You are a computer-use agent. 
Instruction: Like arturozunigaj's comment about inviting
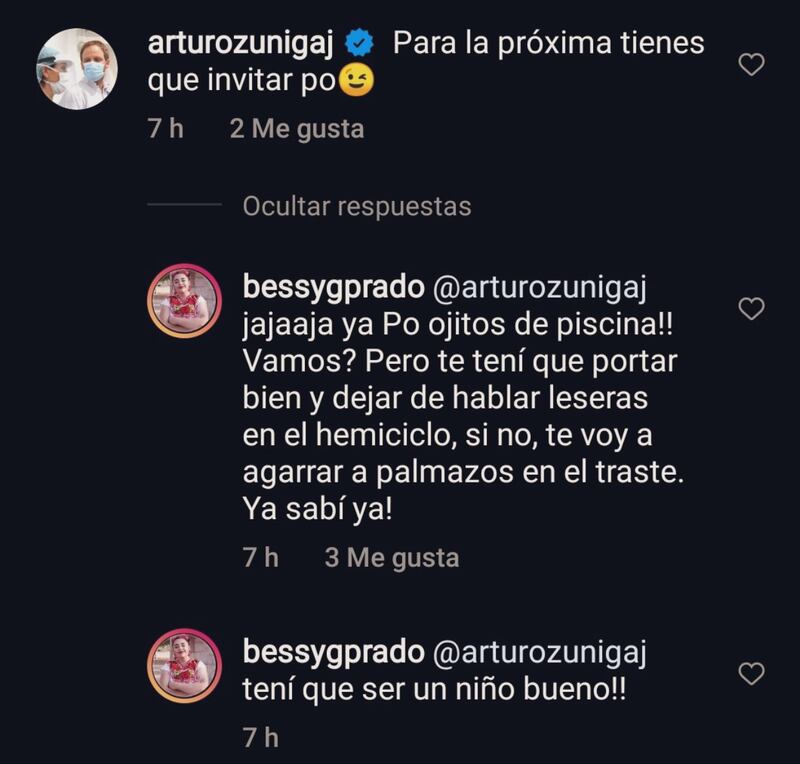pos(750,66)
